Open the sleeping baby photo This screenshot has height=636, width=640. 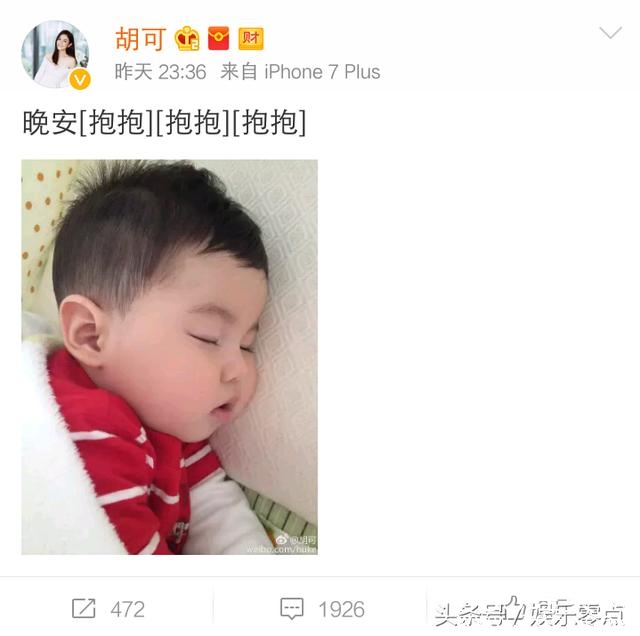coord(169,357)
